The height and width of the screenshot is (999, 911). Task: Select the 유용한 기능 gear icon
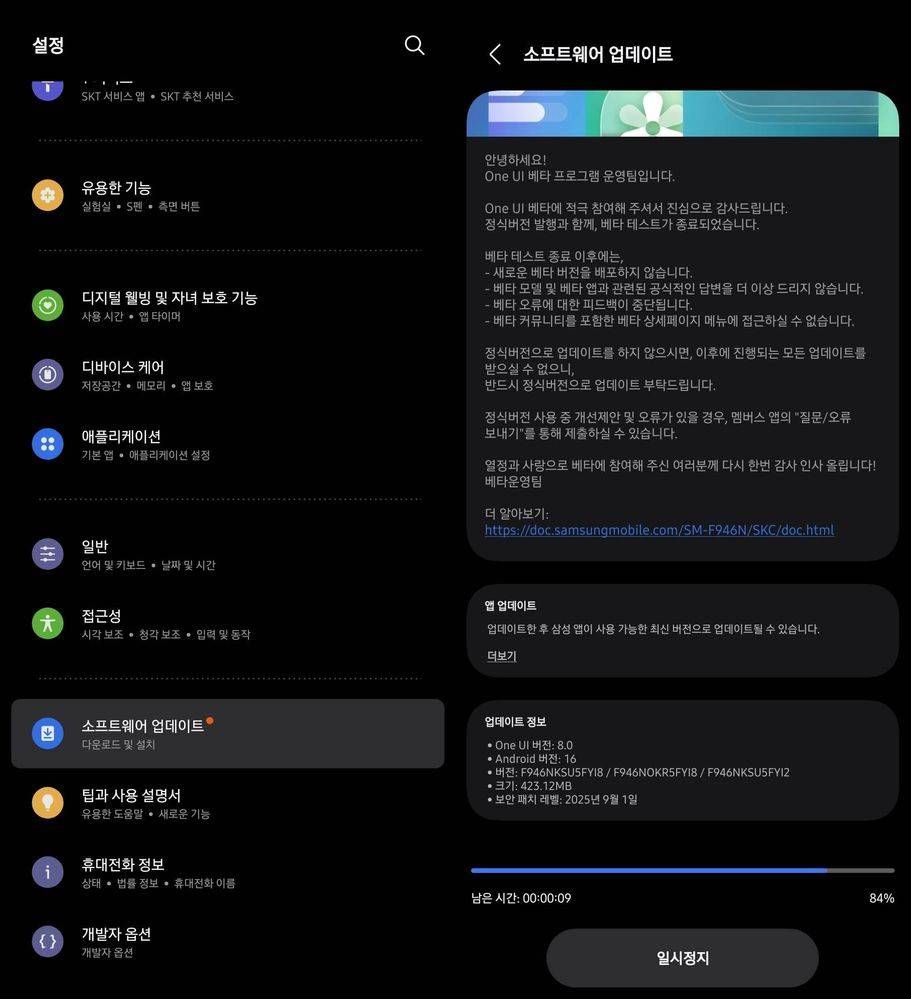pyautogui.click(x=47, y=195)
